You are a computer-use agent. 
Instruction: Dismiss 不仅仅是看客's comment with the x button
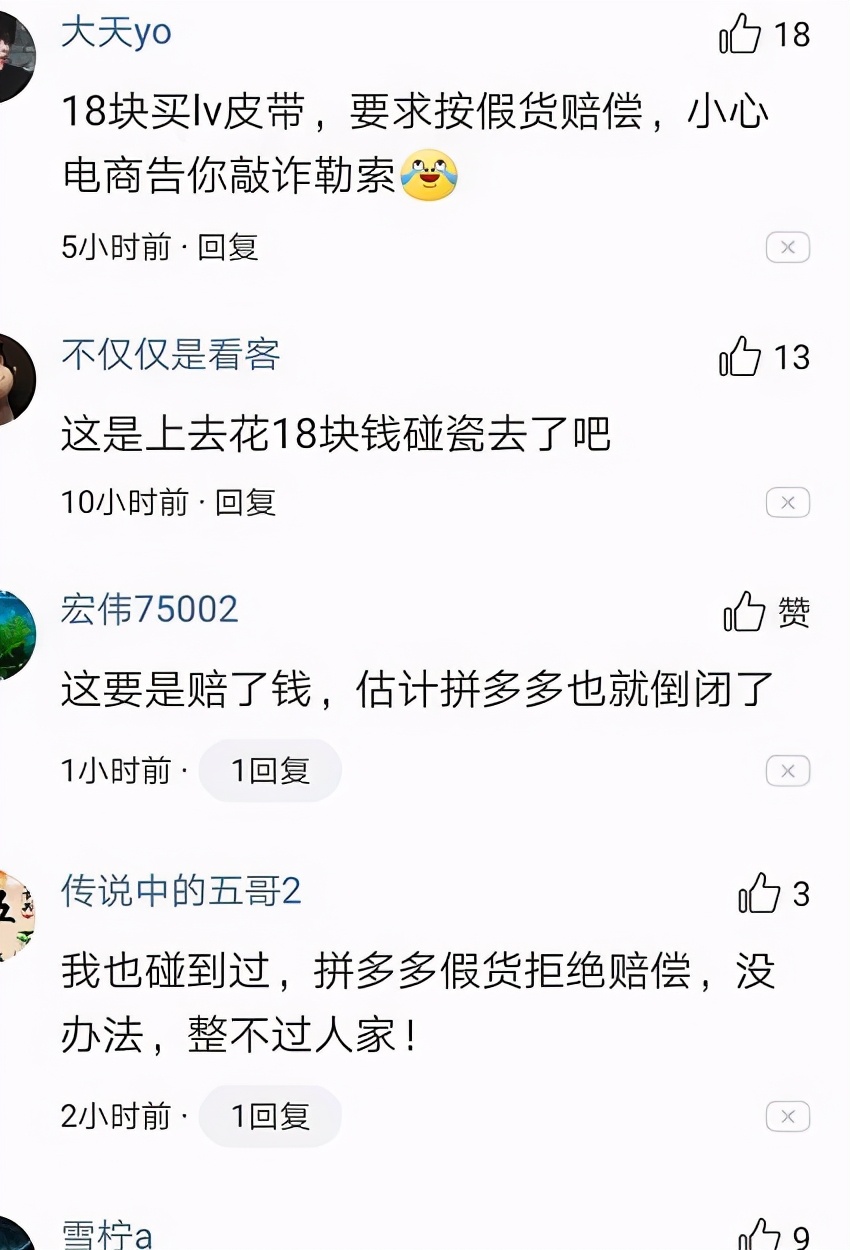[789, 502]
